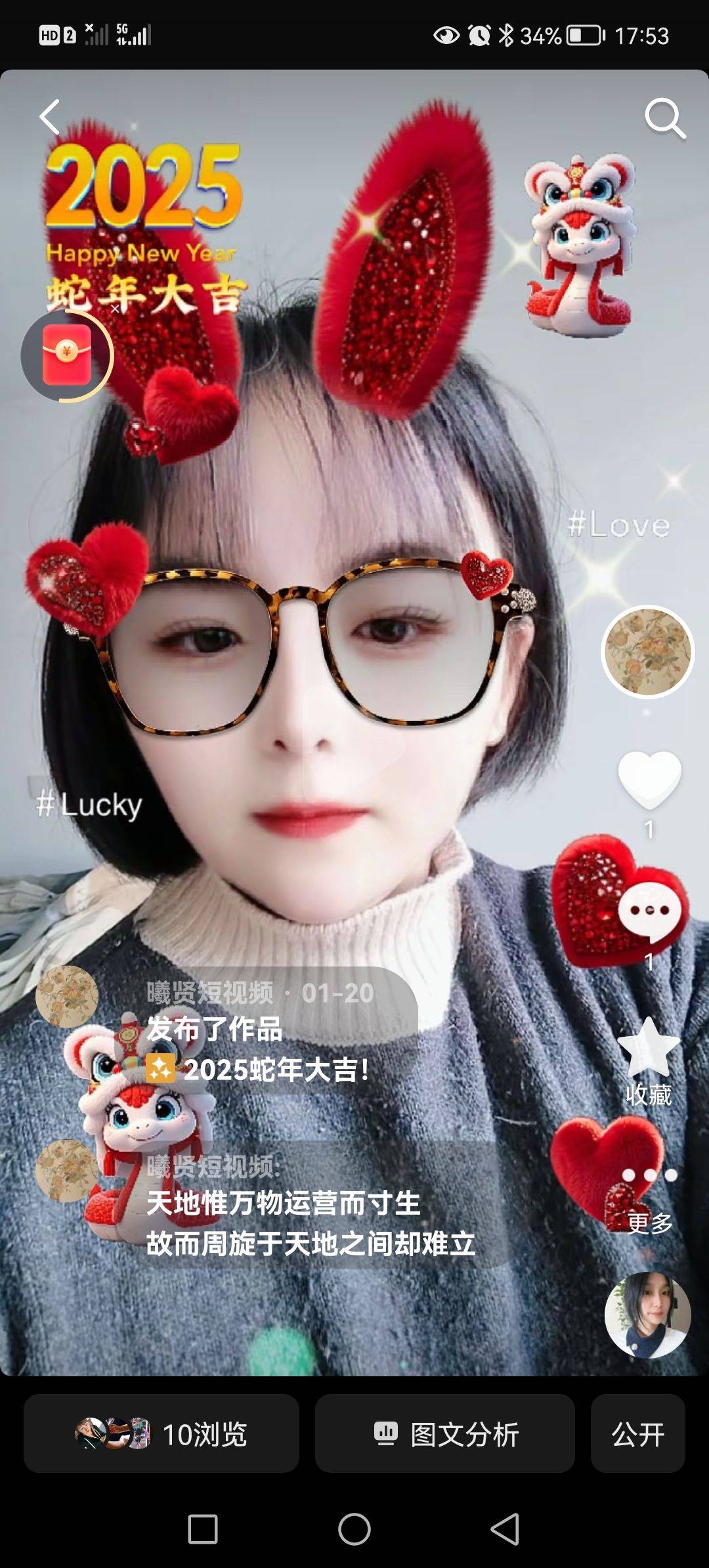Viewport: 709px width, 1568px height.
Task: Go back using the top-left arrow
Action: pyautogui.click(x=50, y=118)
